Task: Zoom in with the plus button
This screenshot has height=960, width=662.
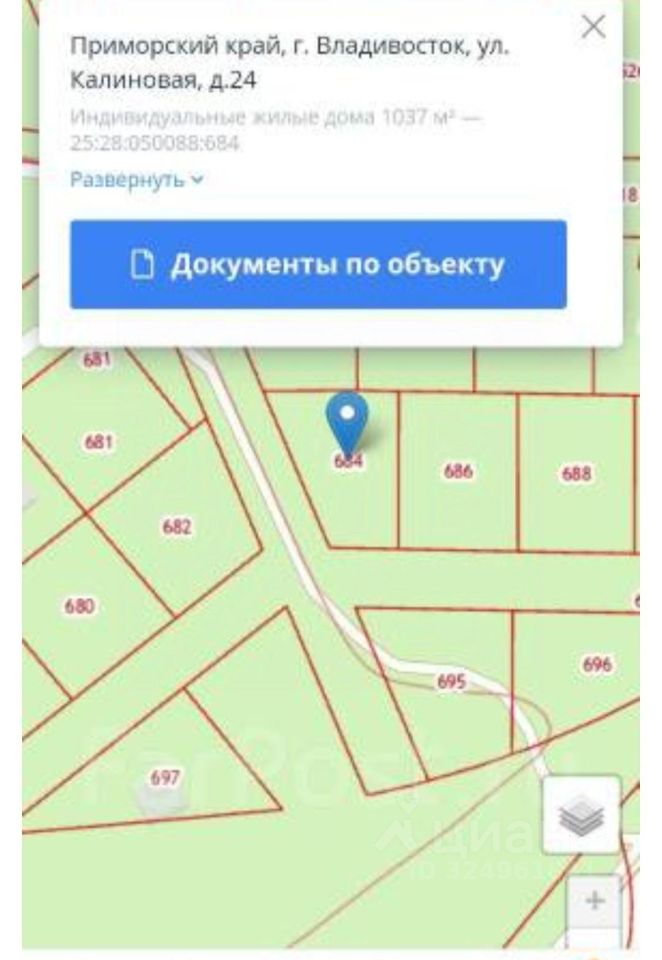Action: [595, 901]
